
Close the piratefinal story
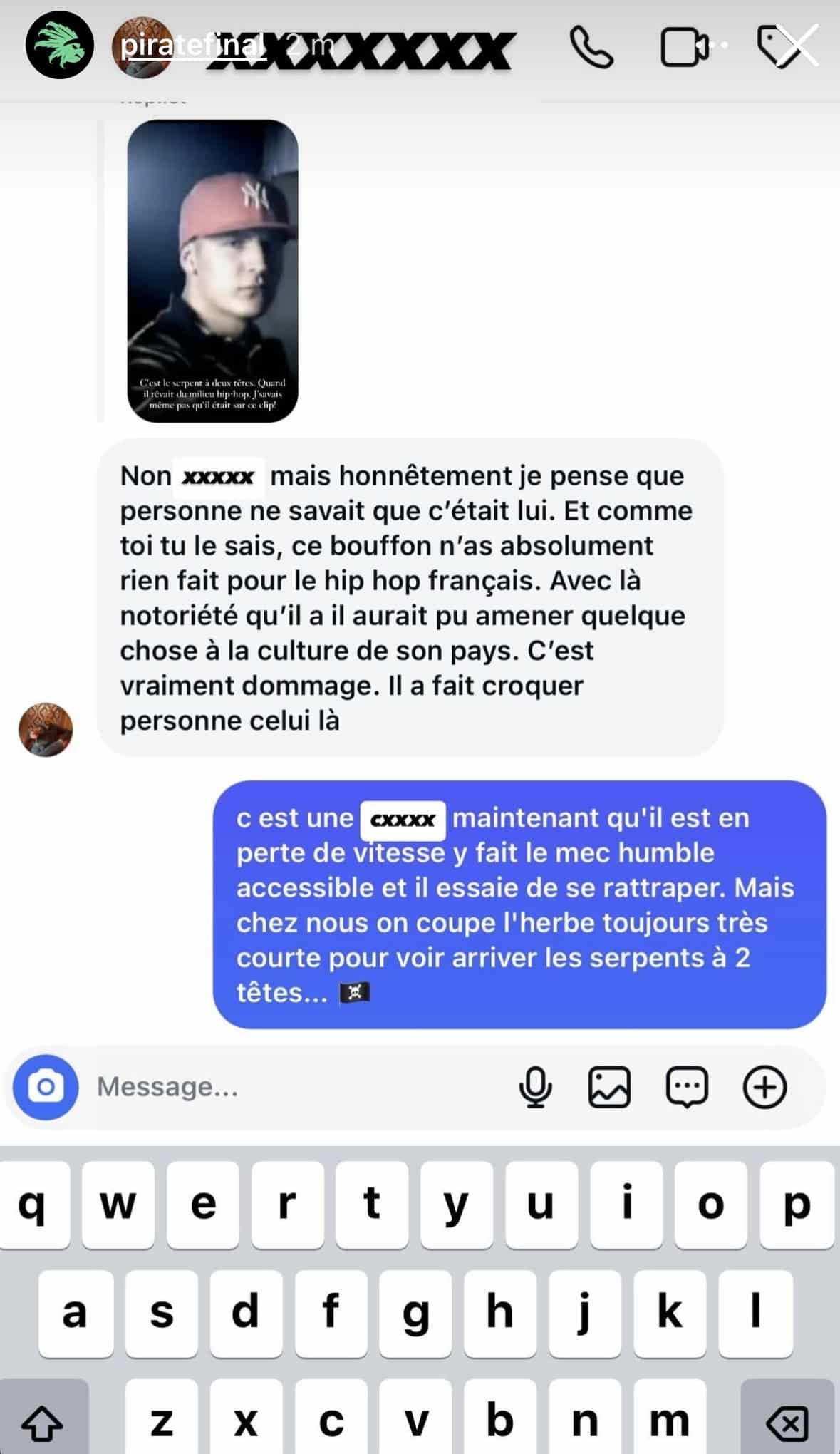[x=797, y=46]
